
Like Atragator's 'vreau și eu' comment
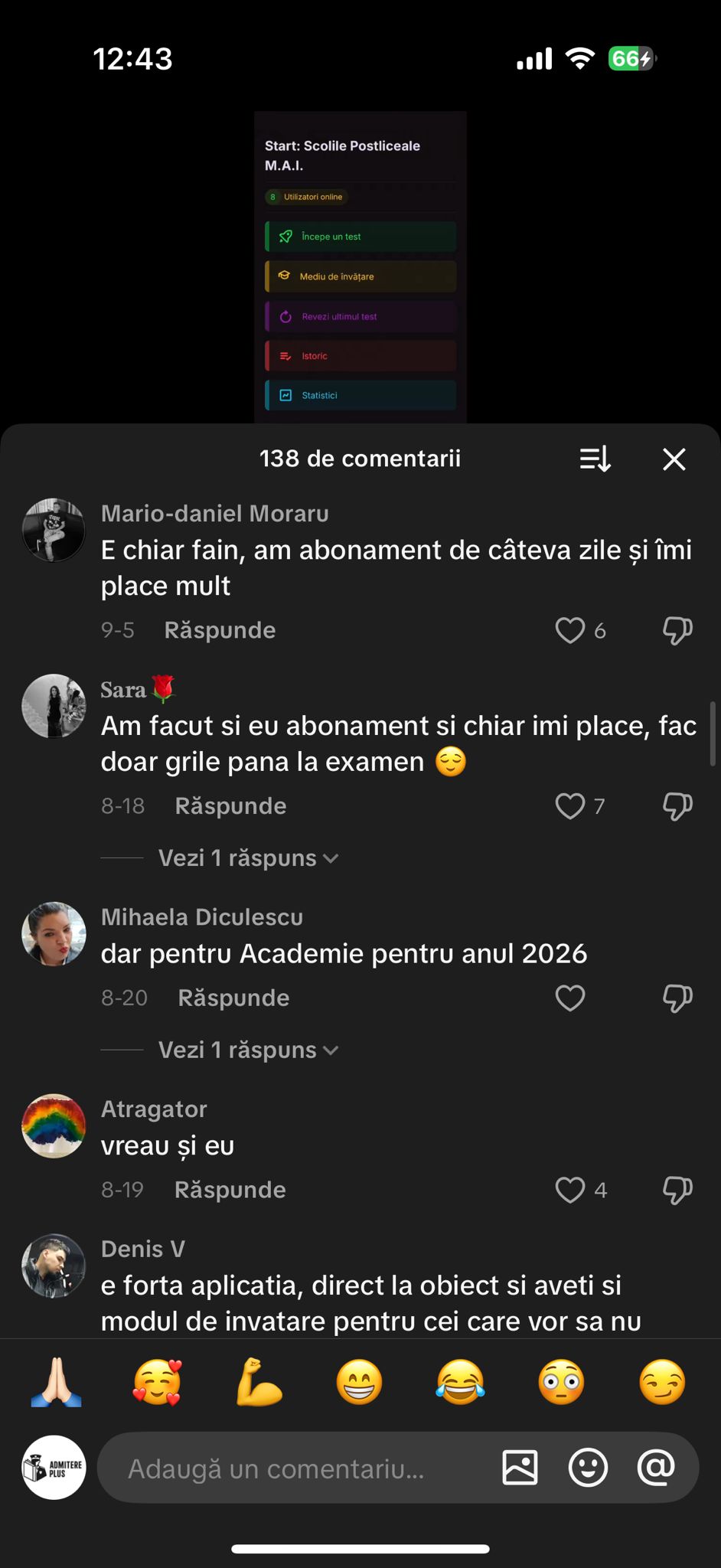click(x=569, y=1189)
